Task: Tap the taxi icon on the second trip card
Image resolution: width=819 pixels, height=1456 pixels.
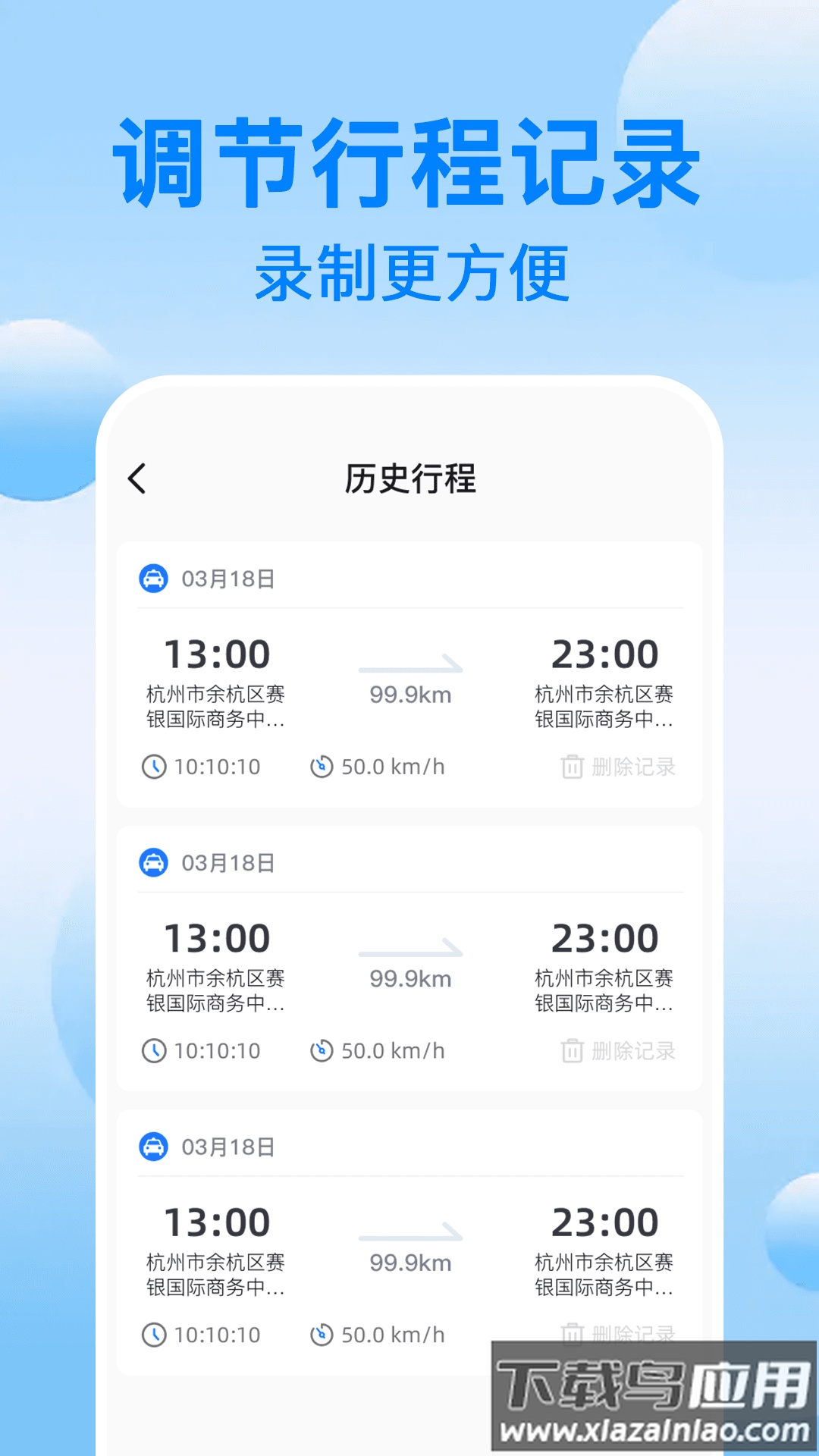Action: coord(154,861)
